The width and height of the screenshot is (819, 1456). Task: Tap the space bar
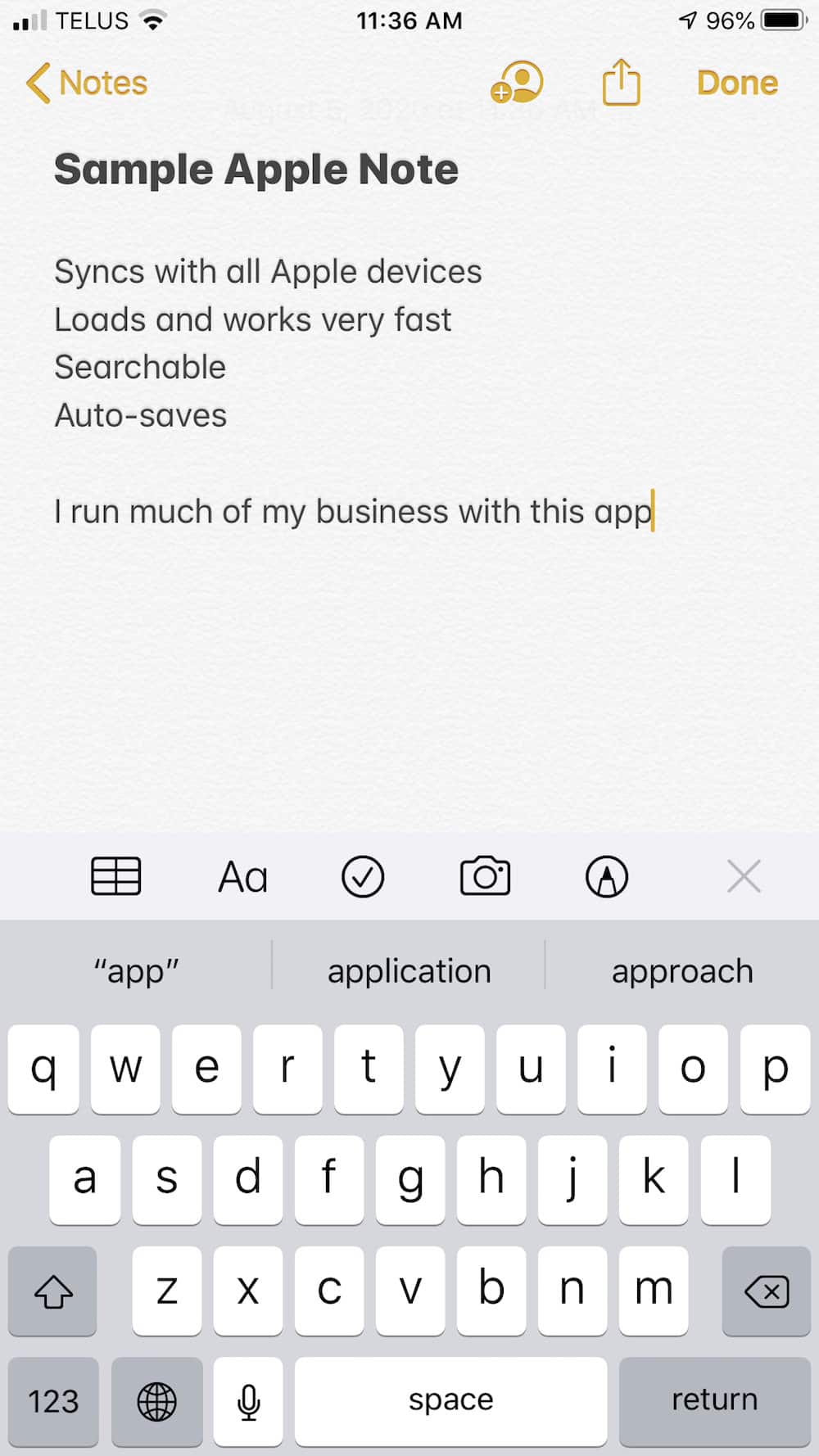point(450,1401)
